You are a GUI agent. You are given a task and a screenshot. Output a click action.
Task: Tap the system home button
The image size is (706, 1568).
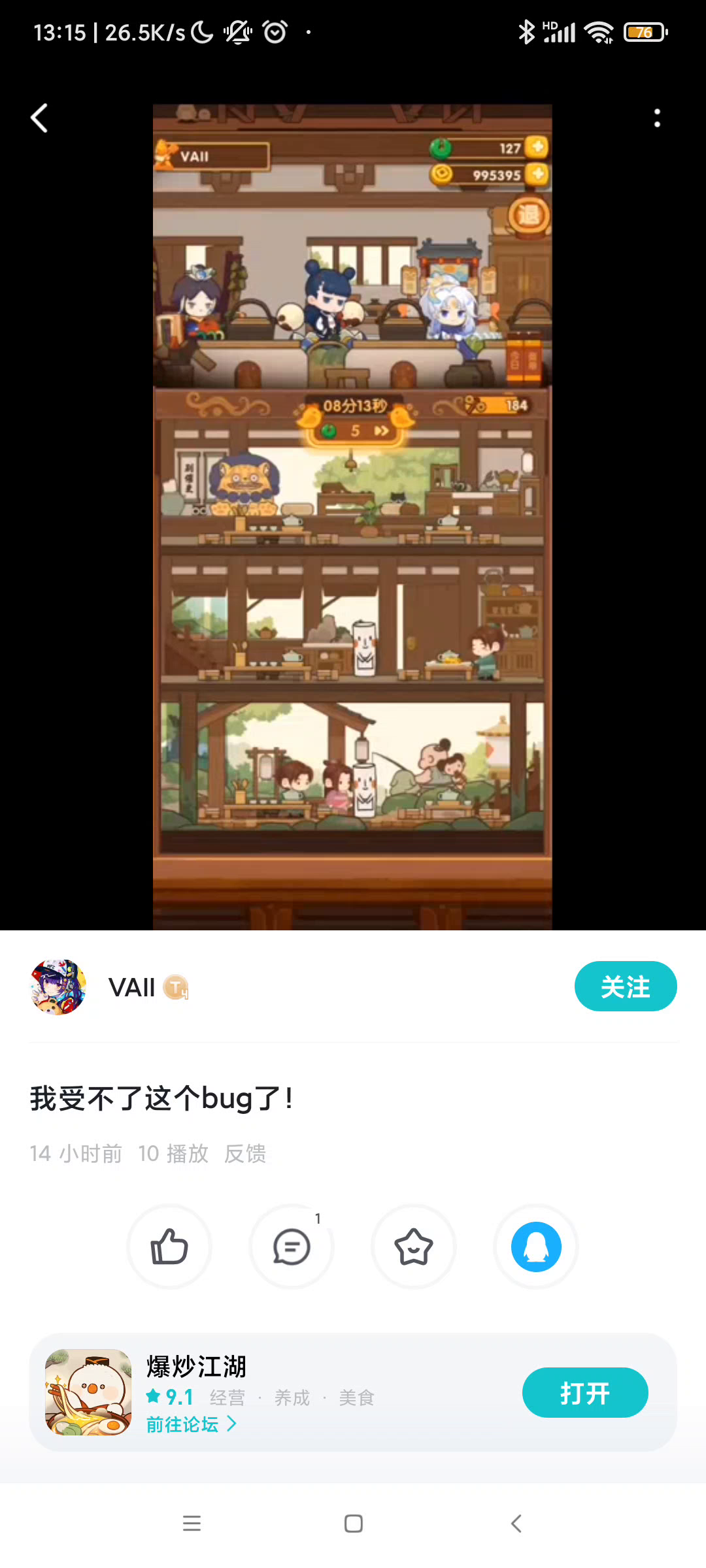(354, 1524)
